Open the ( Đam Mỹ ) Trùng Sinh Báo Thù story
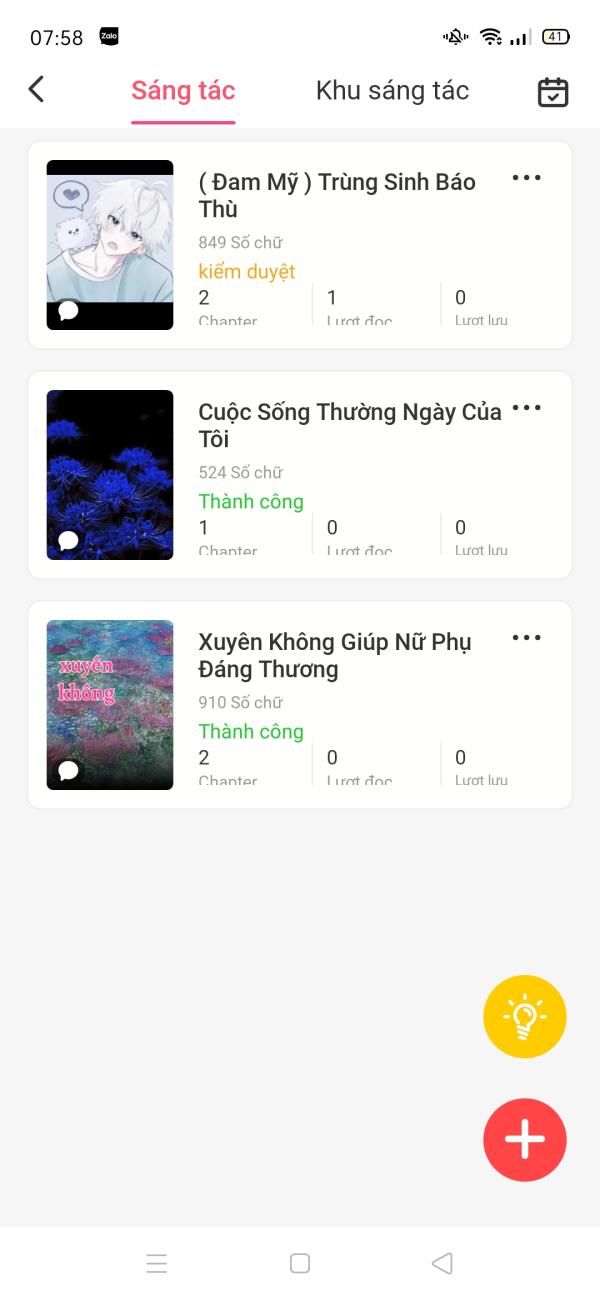The width and height of the screenshot is (600, 1300). (x=336, y=196)
